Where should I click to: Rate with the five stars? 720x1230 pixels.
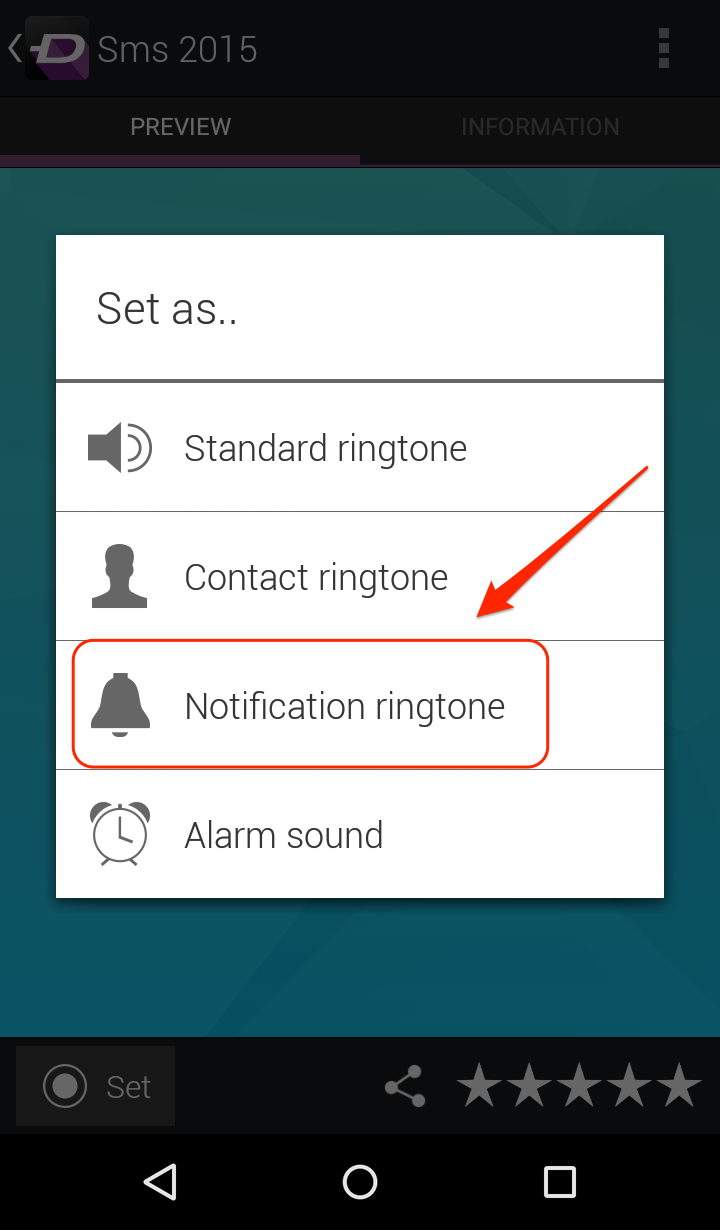coord(580,1086)
